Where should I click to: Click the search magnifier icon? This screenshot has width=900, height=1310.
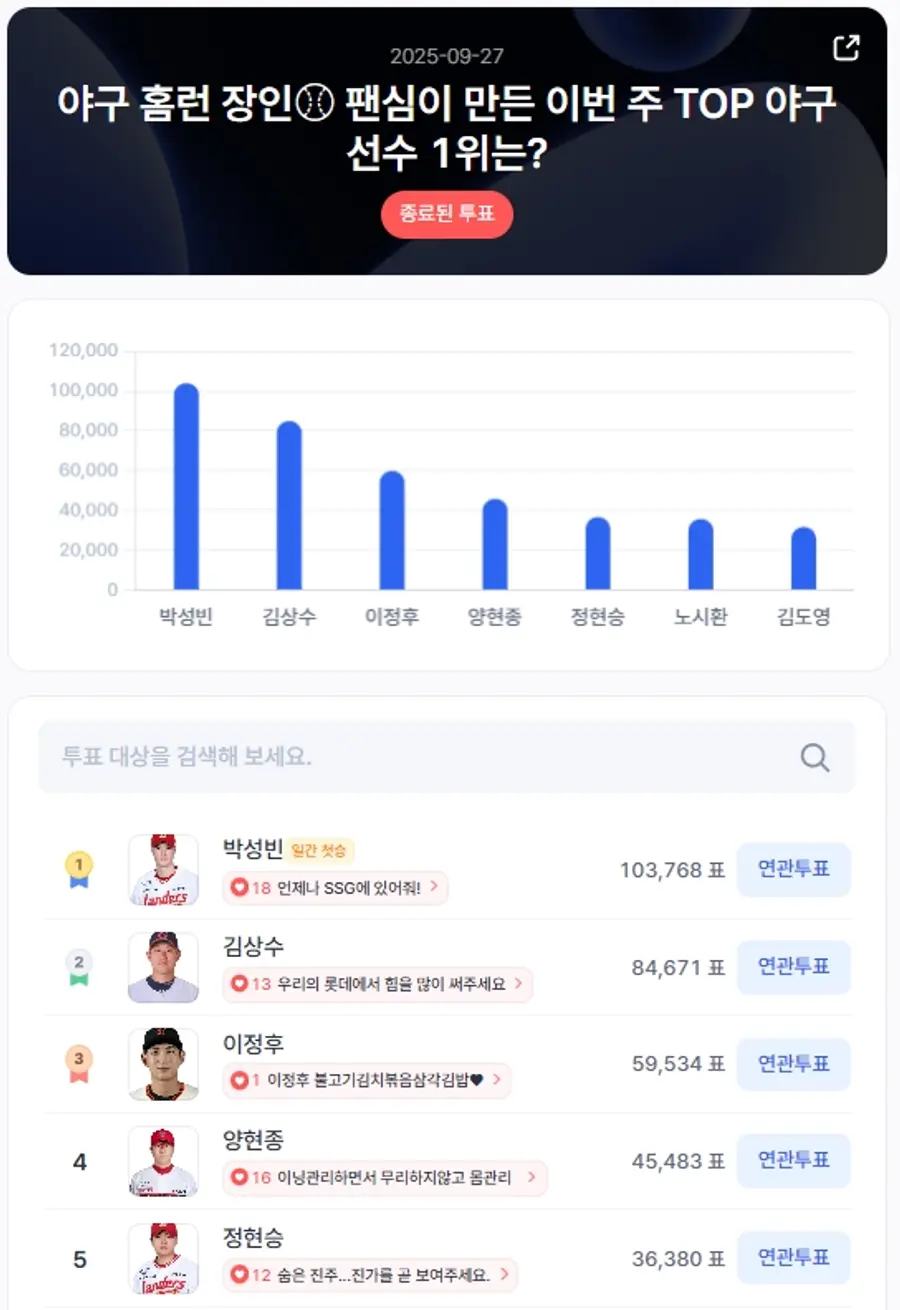815,758
